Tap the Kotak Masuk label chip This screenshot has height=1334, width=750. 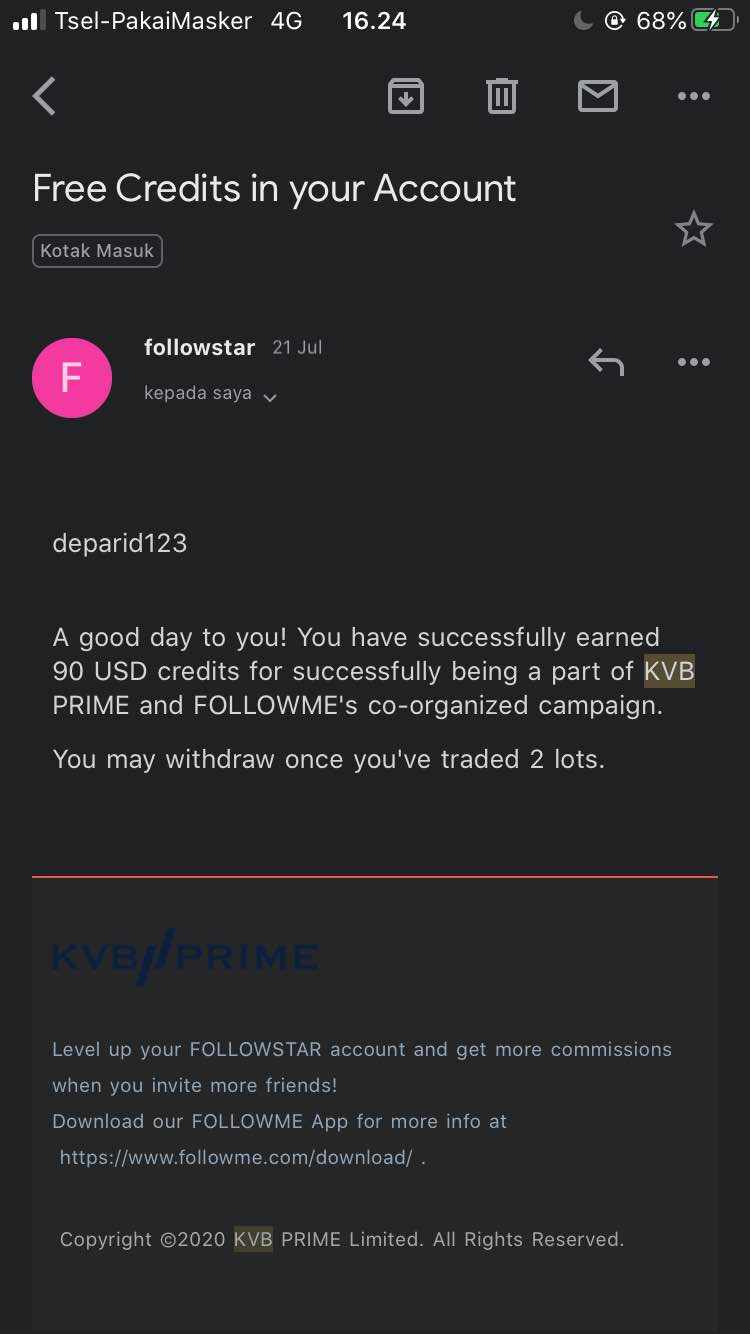97,251
